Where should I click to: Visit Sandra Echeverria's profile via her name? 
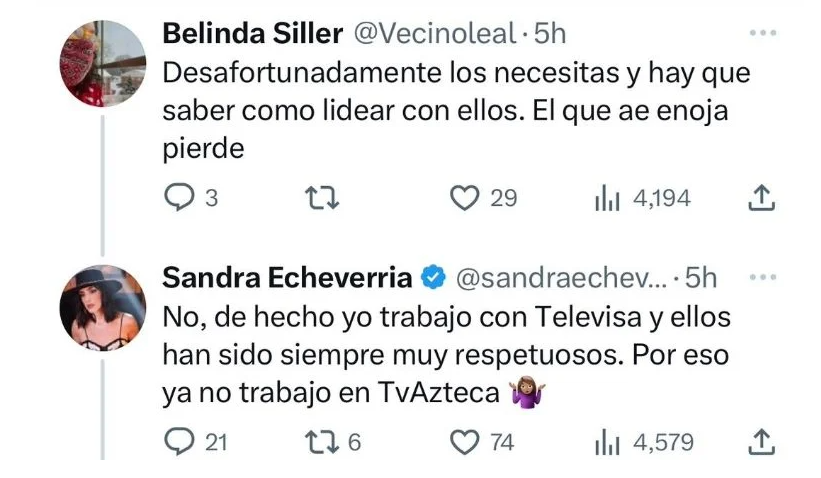[286, 277]
